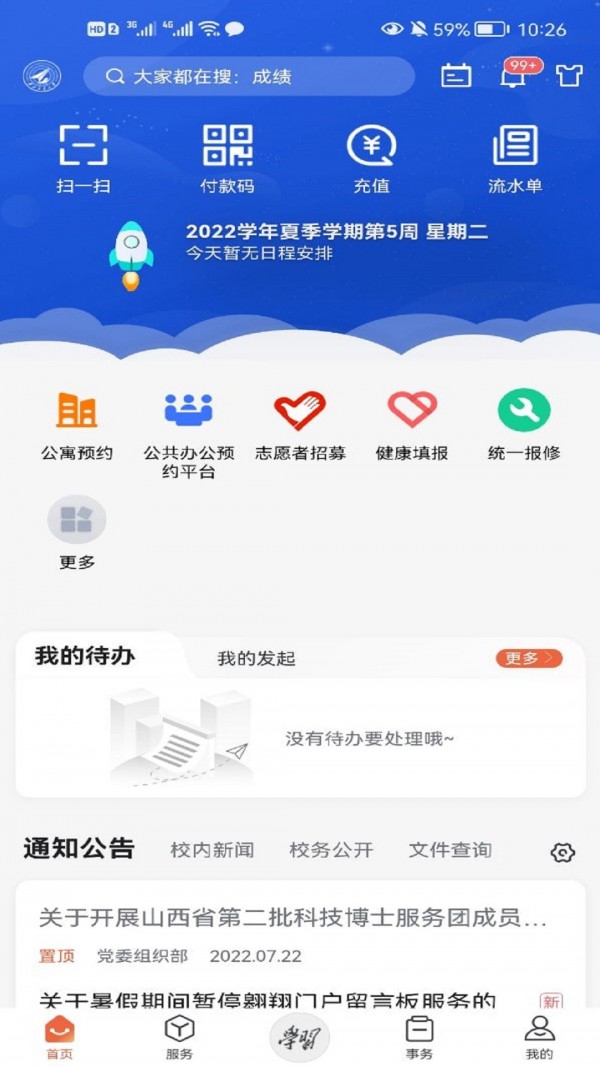Launch 扫一扫 scanner
Screen dimensions: 600x1067
83,158
